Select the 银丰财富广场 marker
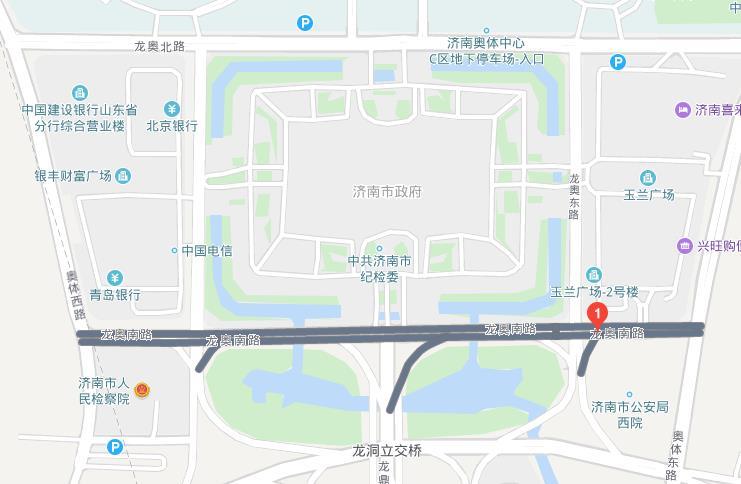741x484 pixels. click(122, 176)
